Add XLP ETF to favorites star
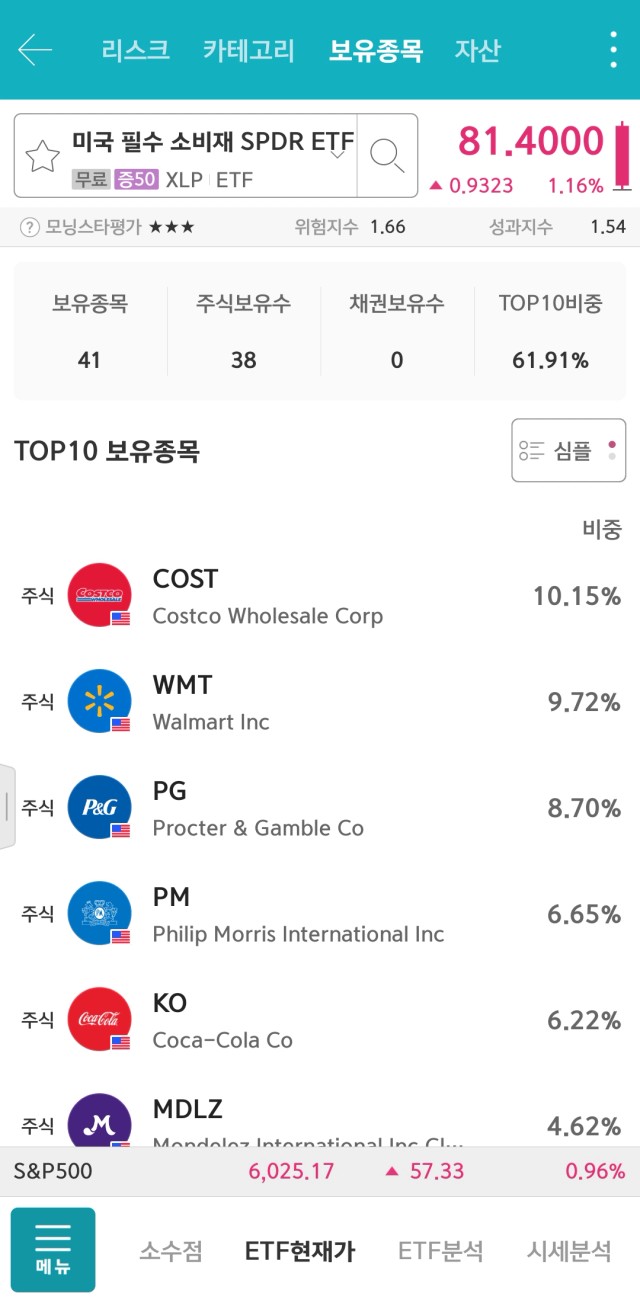640x1303 pixels. (41, 156)
